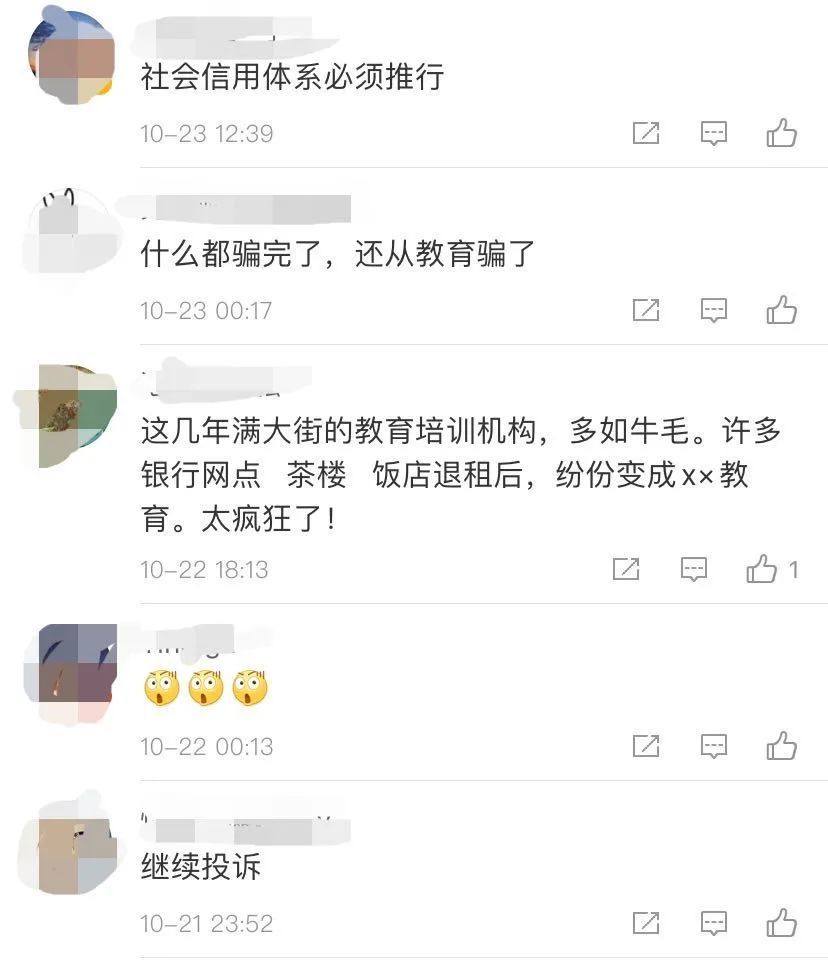Open the comment icon on the 10-23 12:39 post
828x963 pixels.
[713, 132]
